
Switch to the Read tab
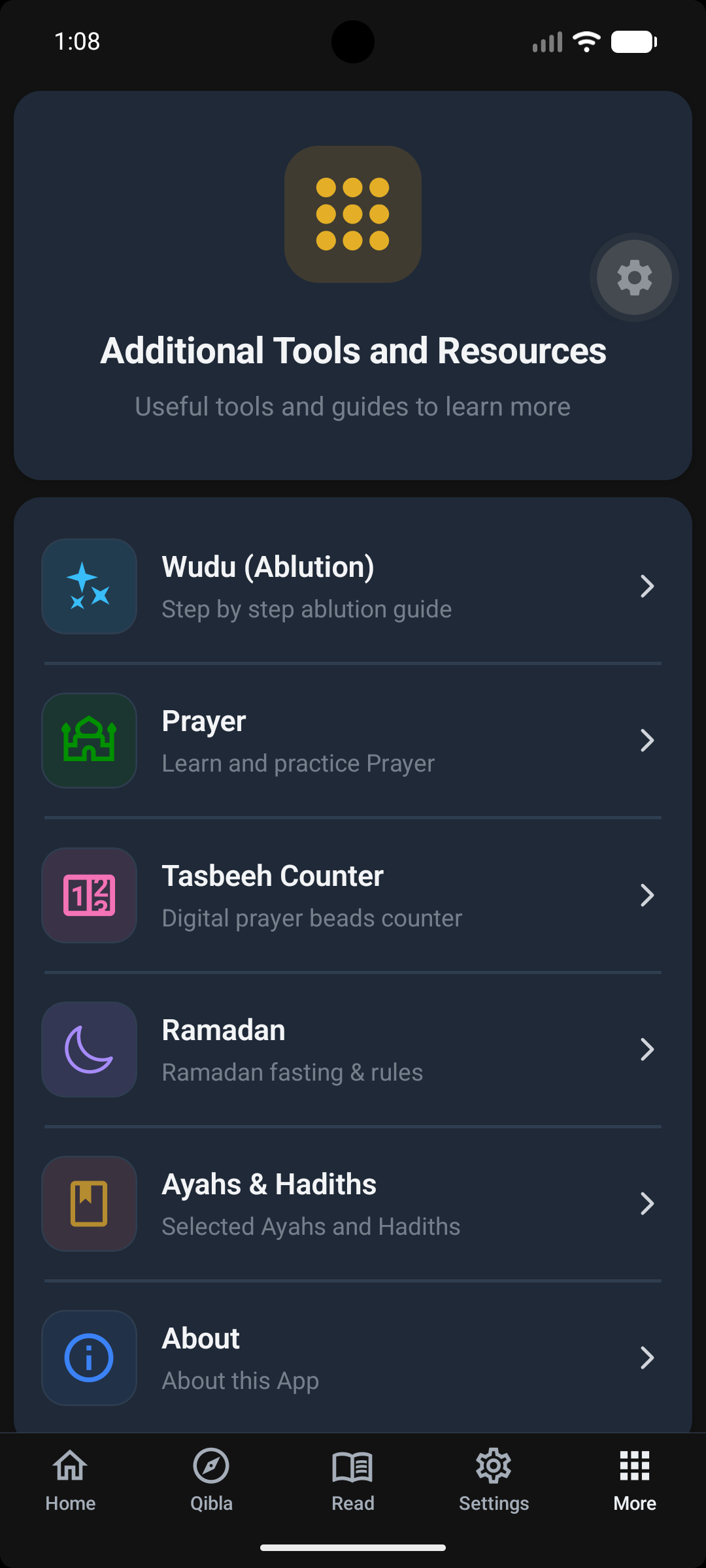click(353, 1480)
